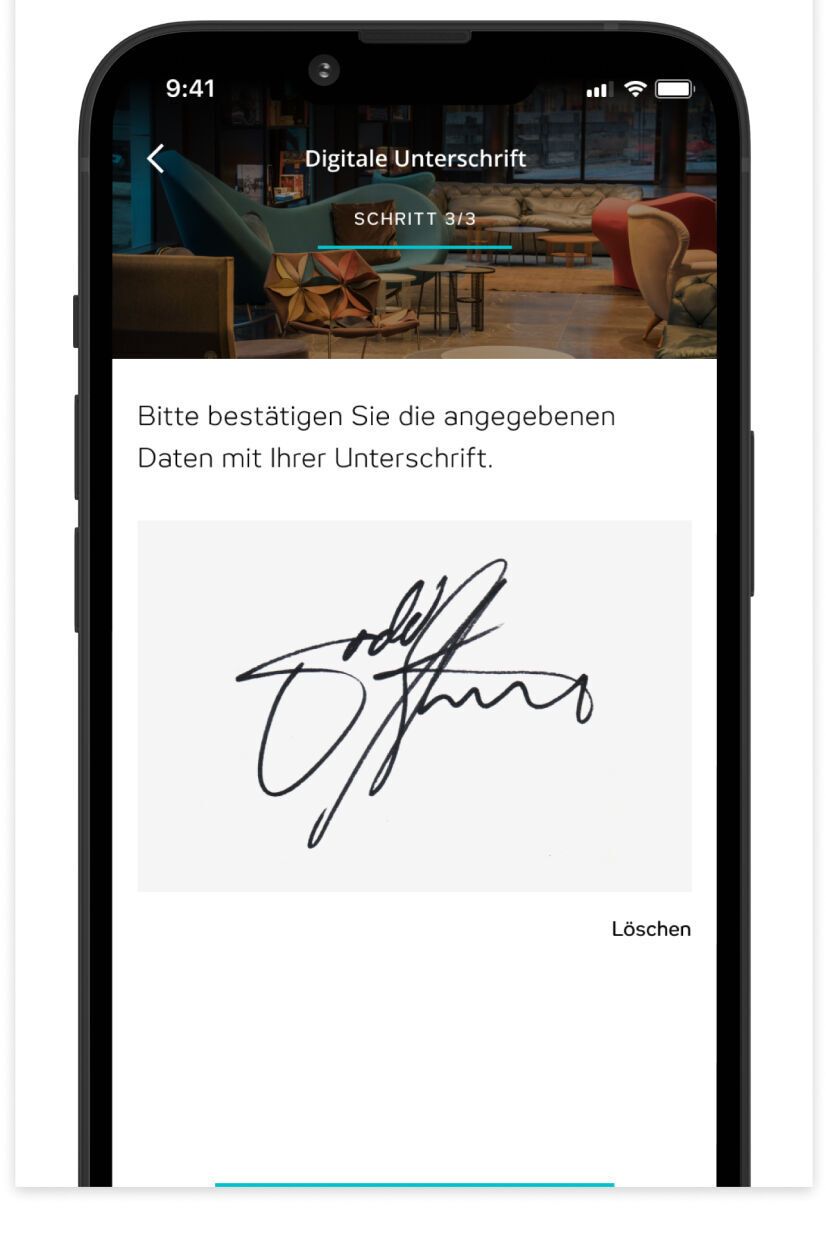
Task: Go back using the top-left arrow
Action: (x=155, y=159)
